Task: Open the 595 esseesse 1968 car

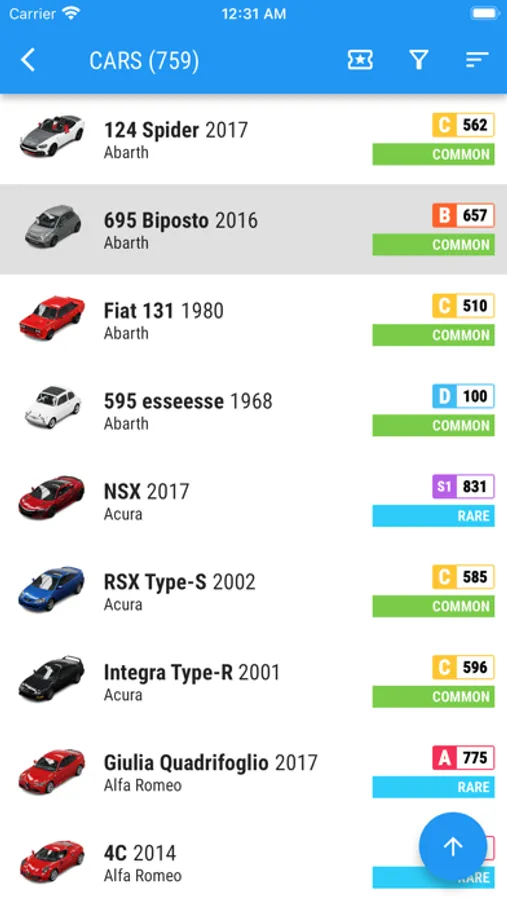Action: click(x=253, y=410)
